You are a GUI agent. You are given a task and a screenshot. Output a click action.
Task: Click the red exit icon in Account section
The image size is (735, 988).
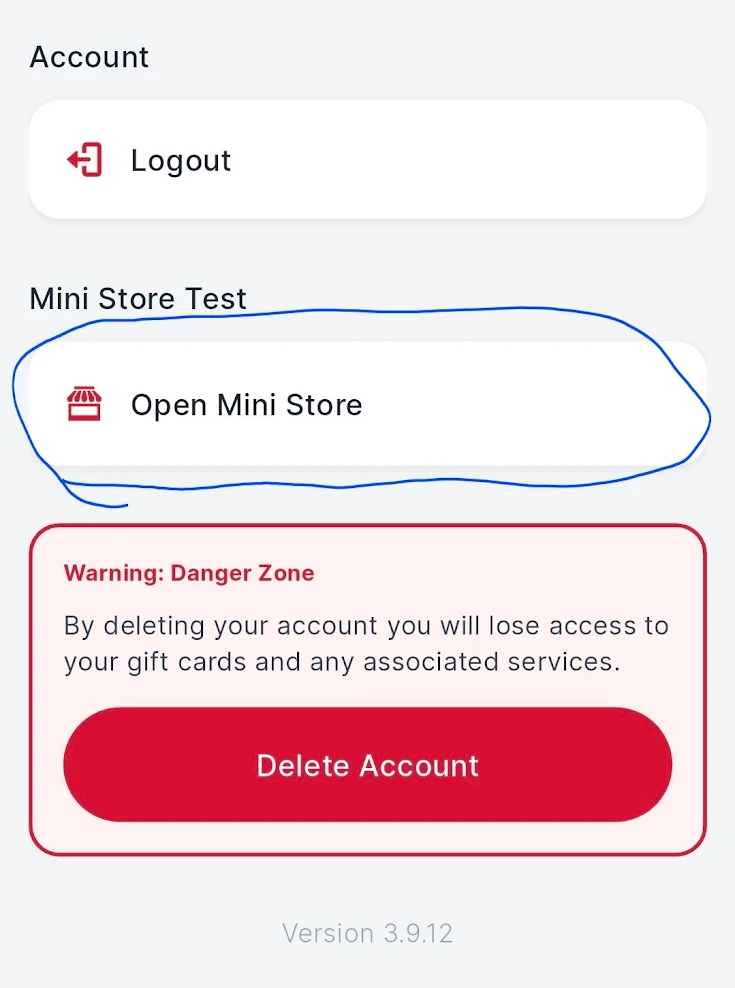click(84, 160)
